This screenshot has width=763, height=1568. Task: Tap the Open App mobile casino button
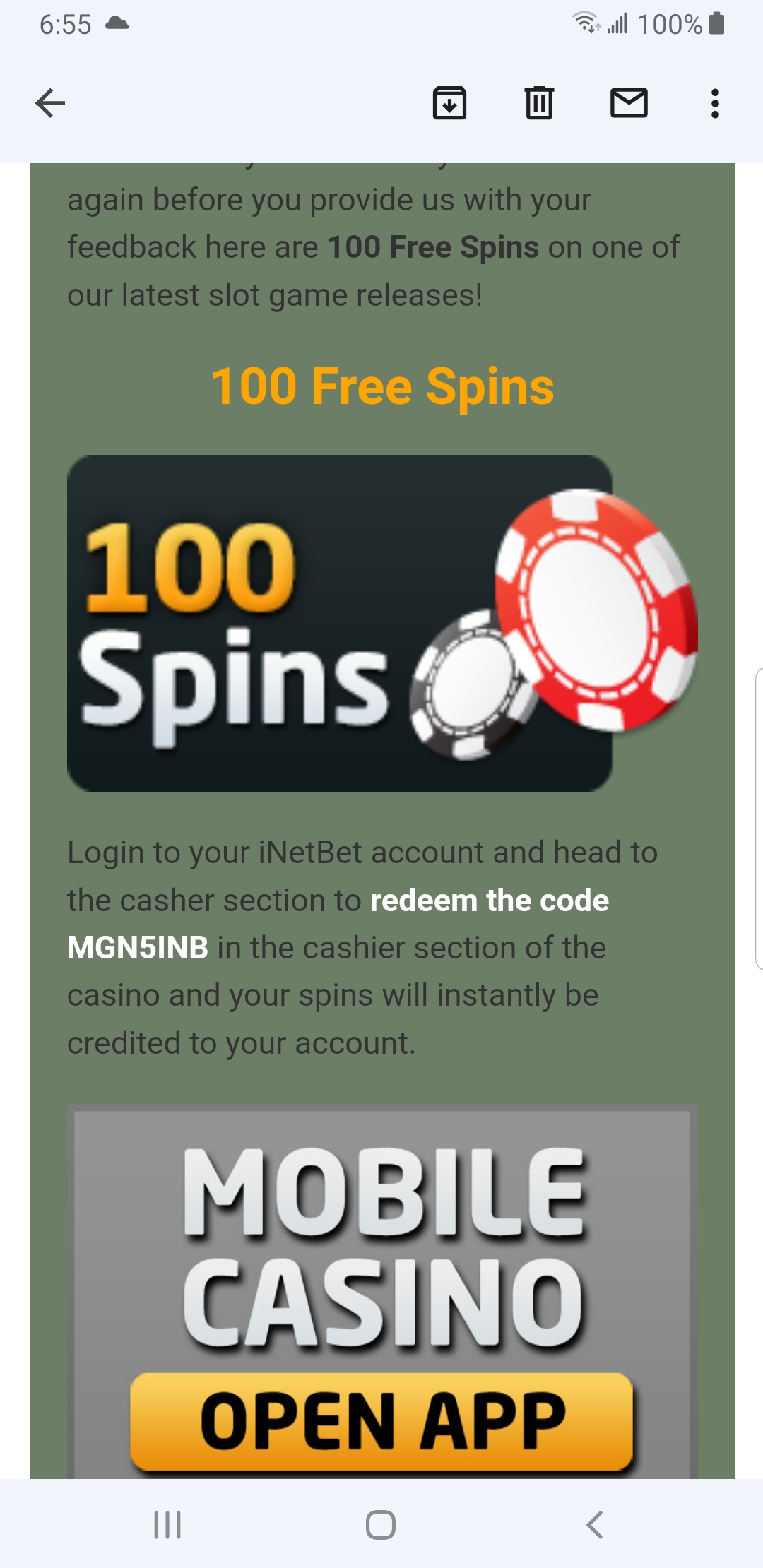coord(381,1421)
